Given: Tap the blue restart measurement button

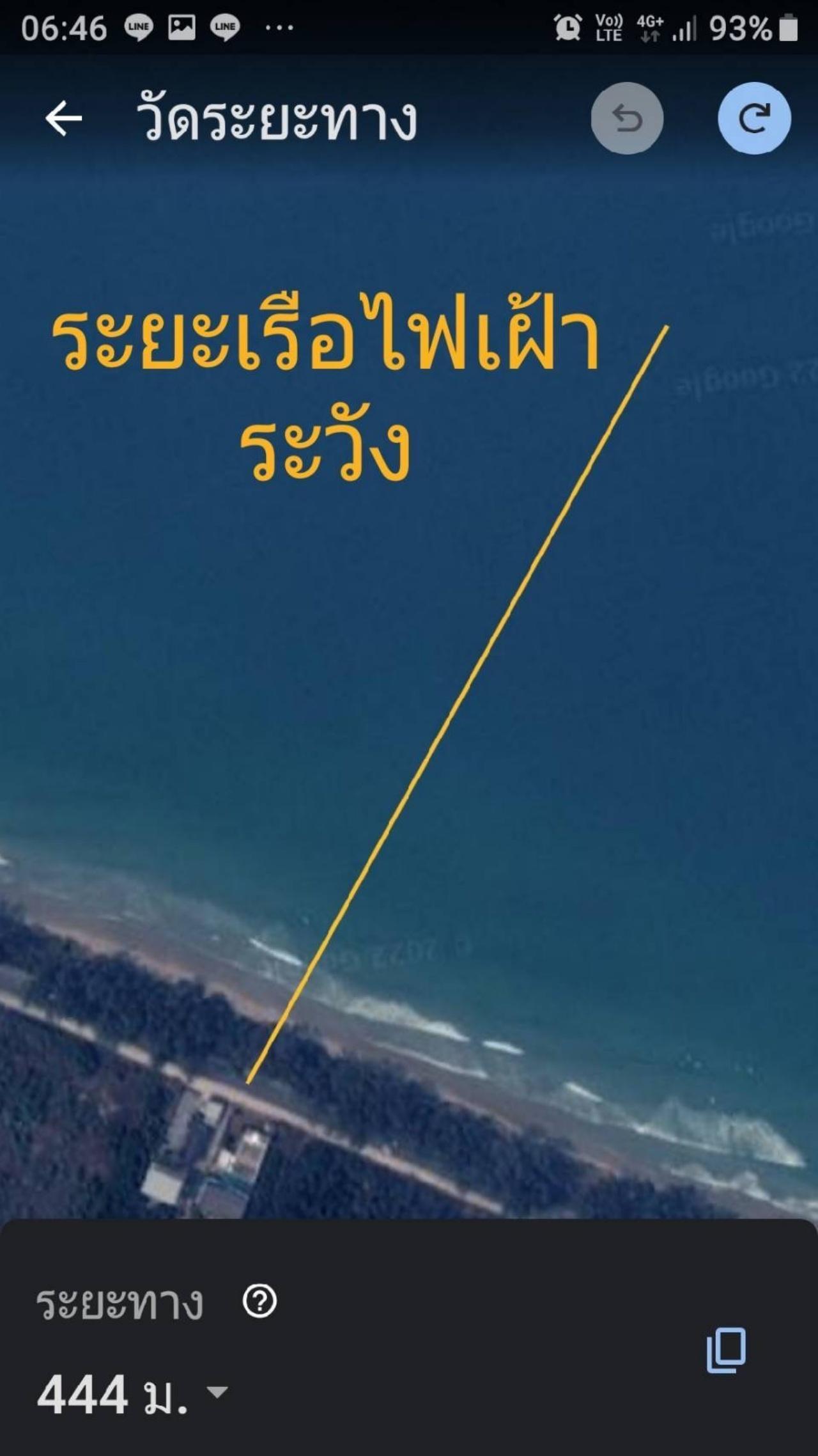Looking at the screenshot, I should (x=754, y=118).
